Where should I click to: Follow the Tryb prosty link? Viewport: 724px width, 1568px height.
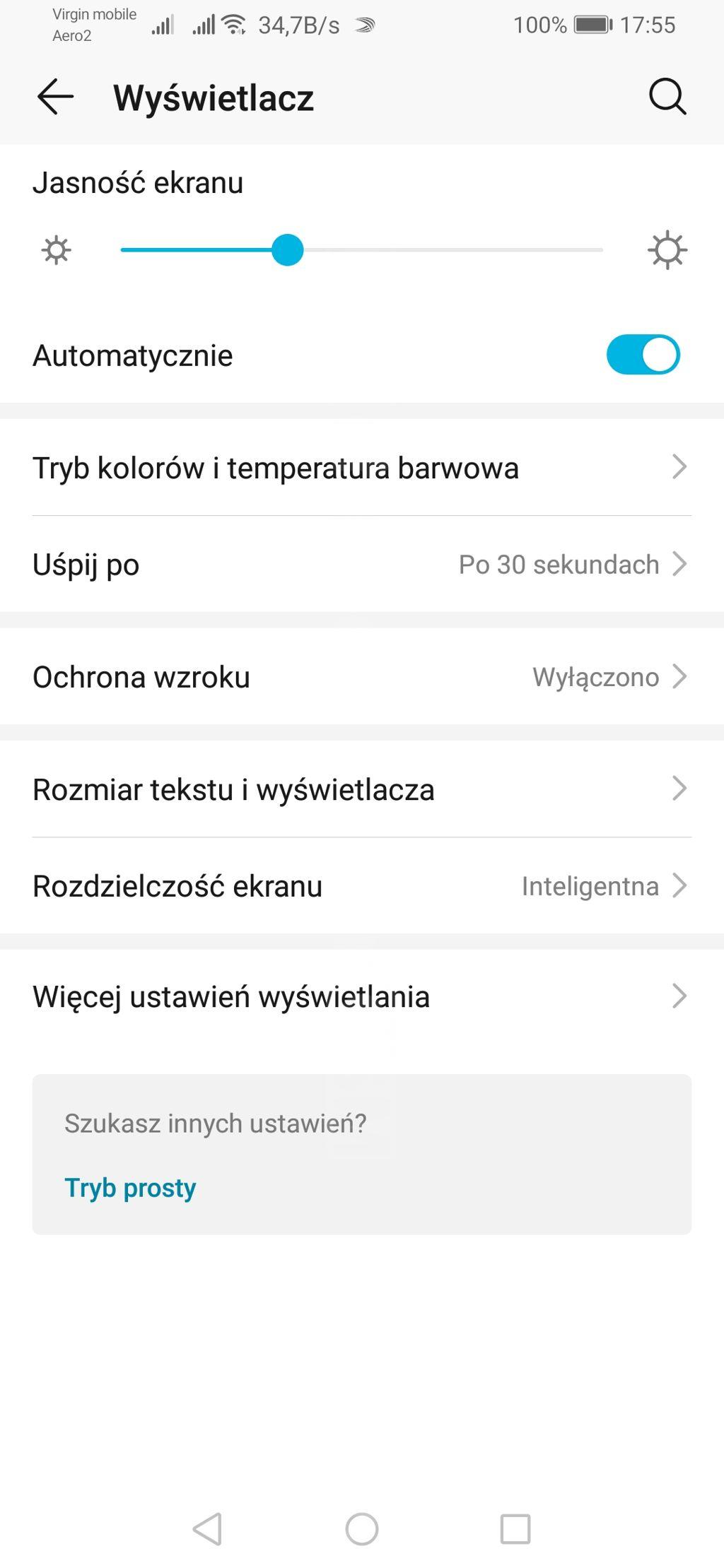pyautogui.click(x=130, y=1188)
